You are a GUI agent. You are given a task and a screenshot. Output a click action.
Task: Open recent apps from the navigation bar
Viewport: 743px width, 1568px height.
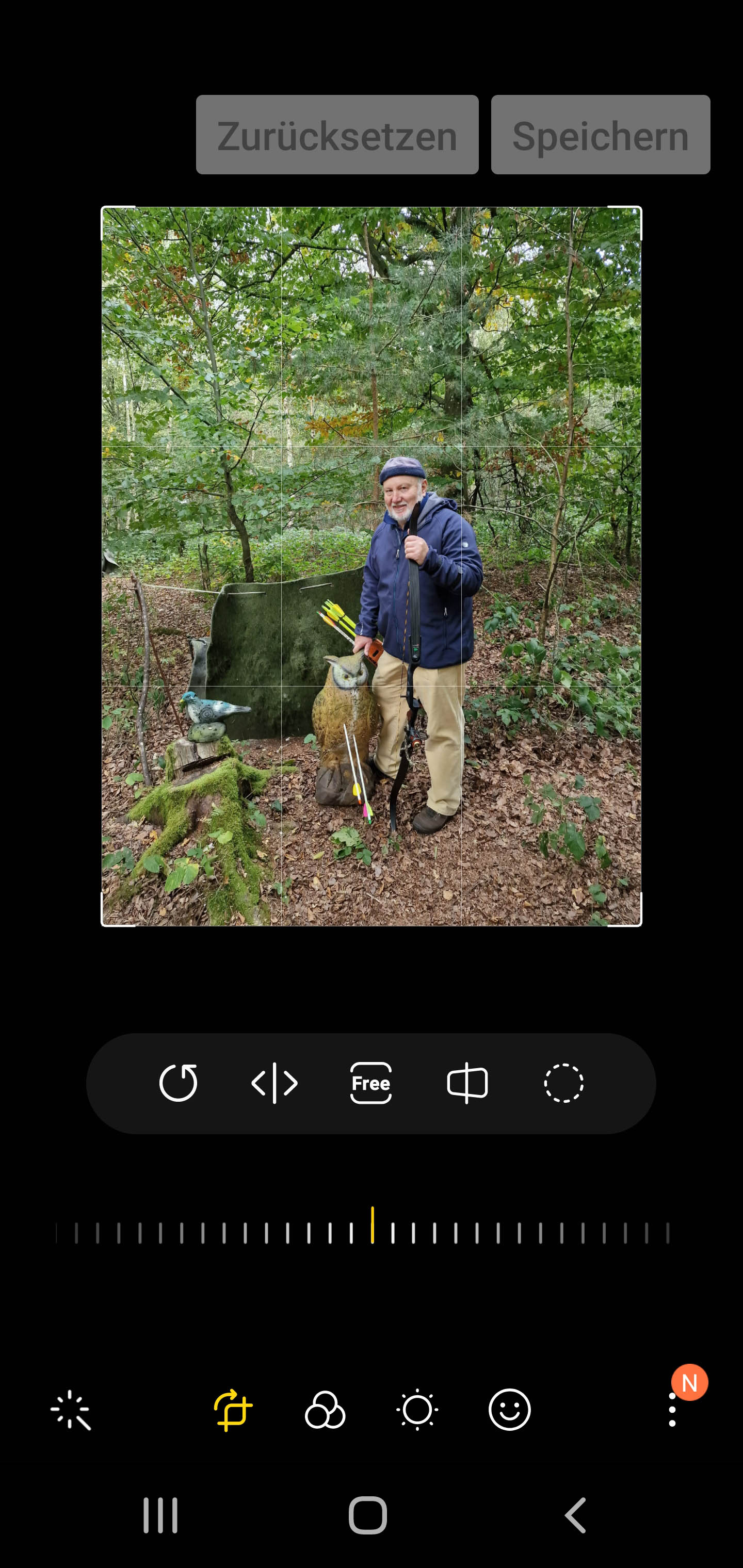point(160,1516)
